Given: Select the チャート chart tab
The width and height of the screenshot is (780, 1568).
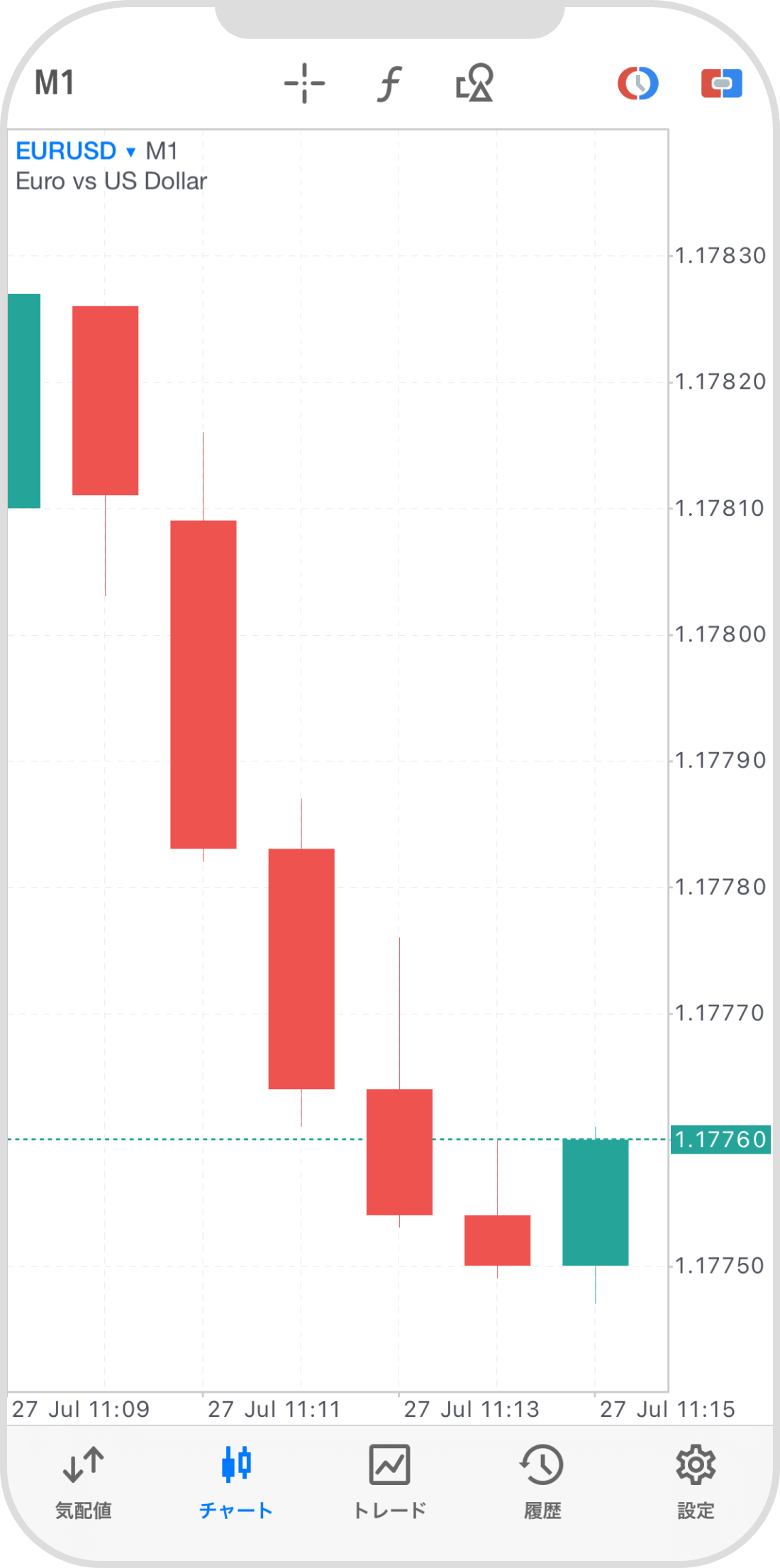Looking at the screenshot, I should [236, 1480].
